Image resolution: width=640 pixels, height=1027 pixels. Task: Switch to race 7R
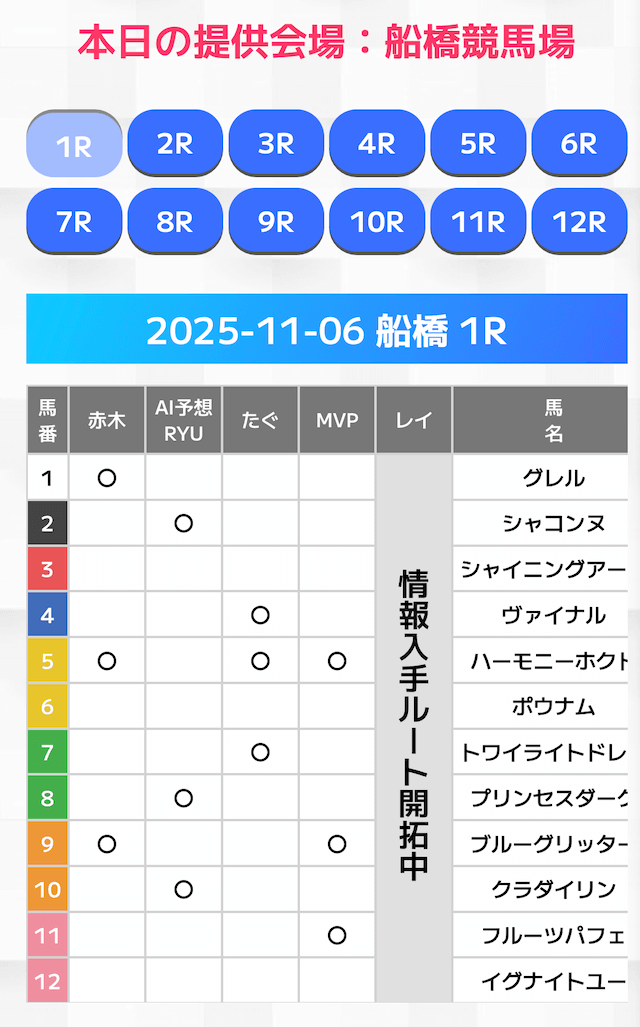tap(74, 221)
